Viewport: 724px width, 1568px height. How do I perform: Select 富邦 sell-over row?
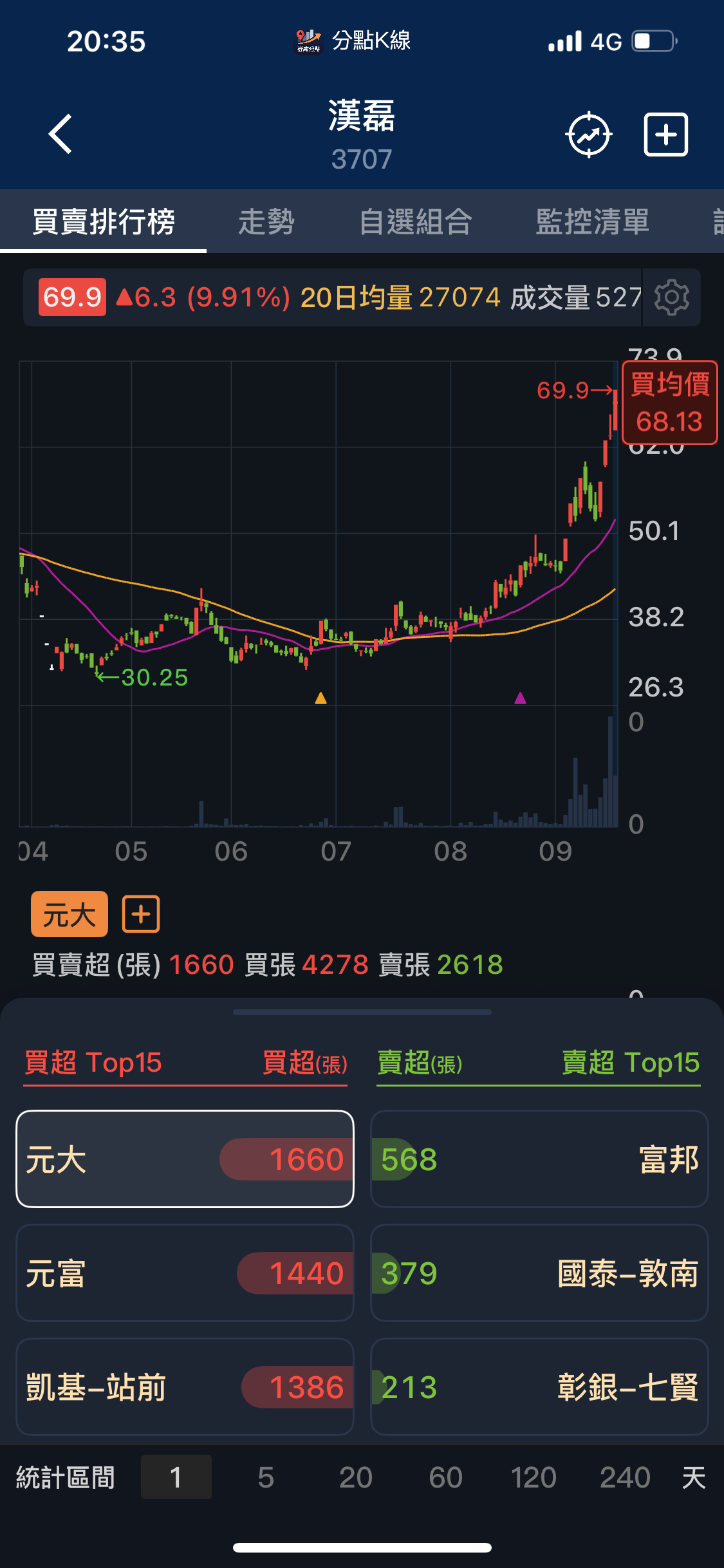pyautogui.click(x=539, y=1159)
